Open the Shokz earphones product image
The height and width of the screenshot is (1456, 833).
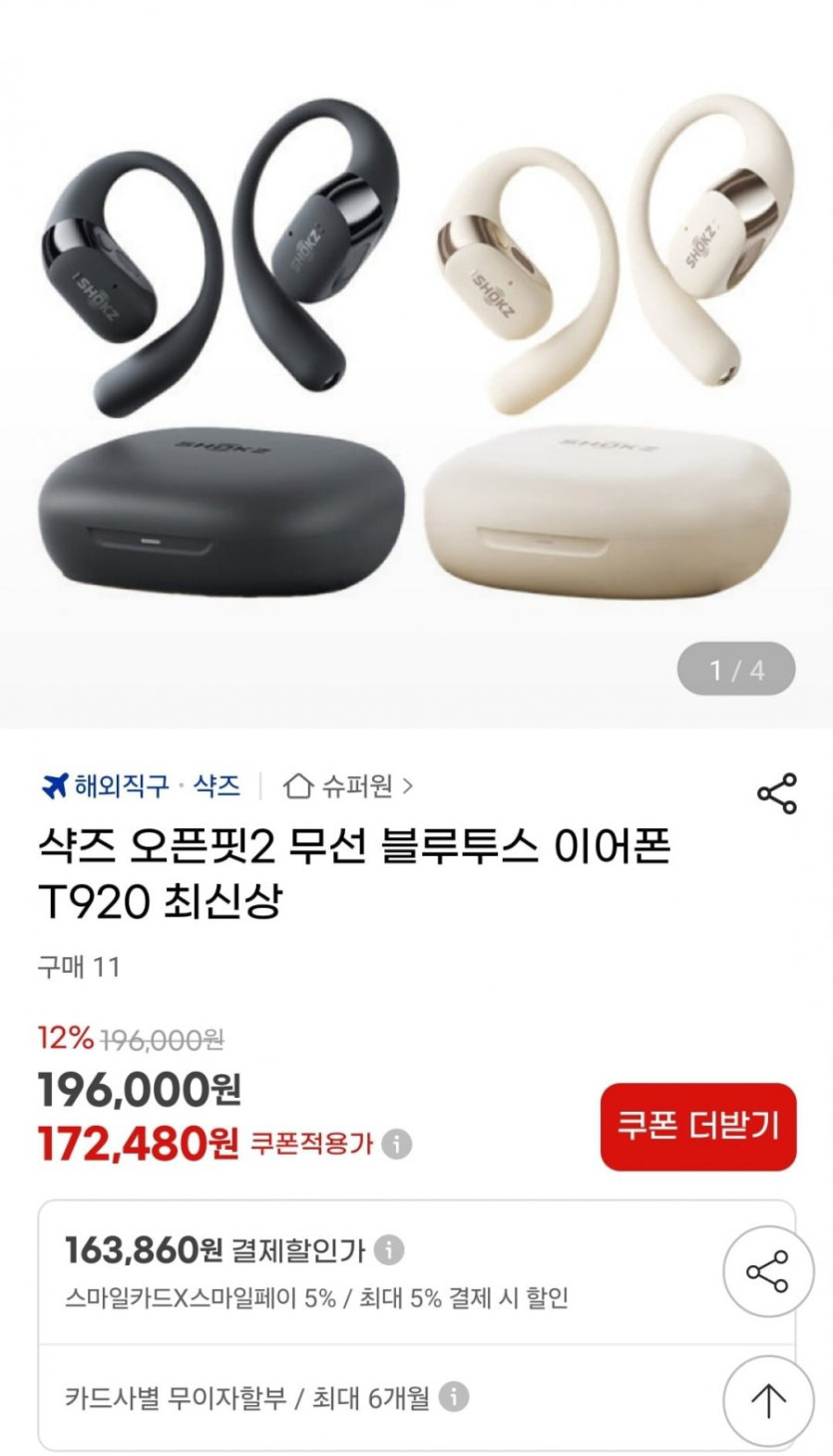(416, 359)
